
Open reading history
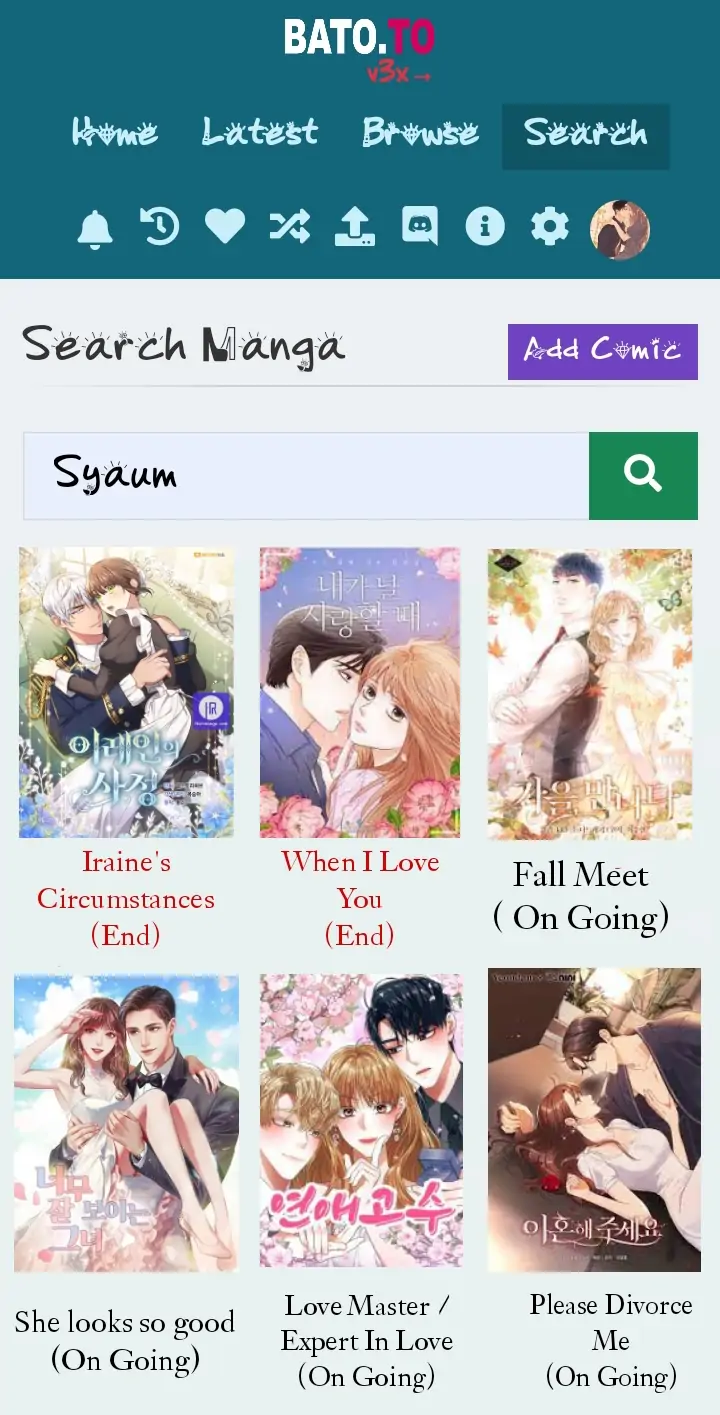coord(160,227)
